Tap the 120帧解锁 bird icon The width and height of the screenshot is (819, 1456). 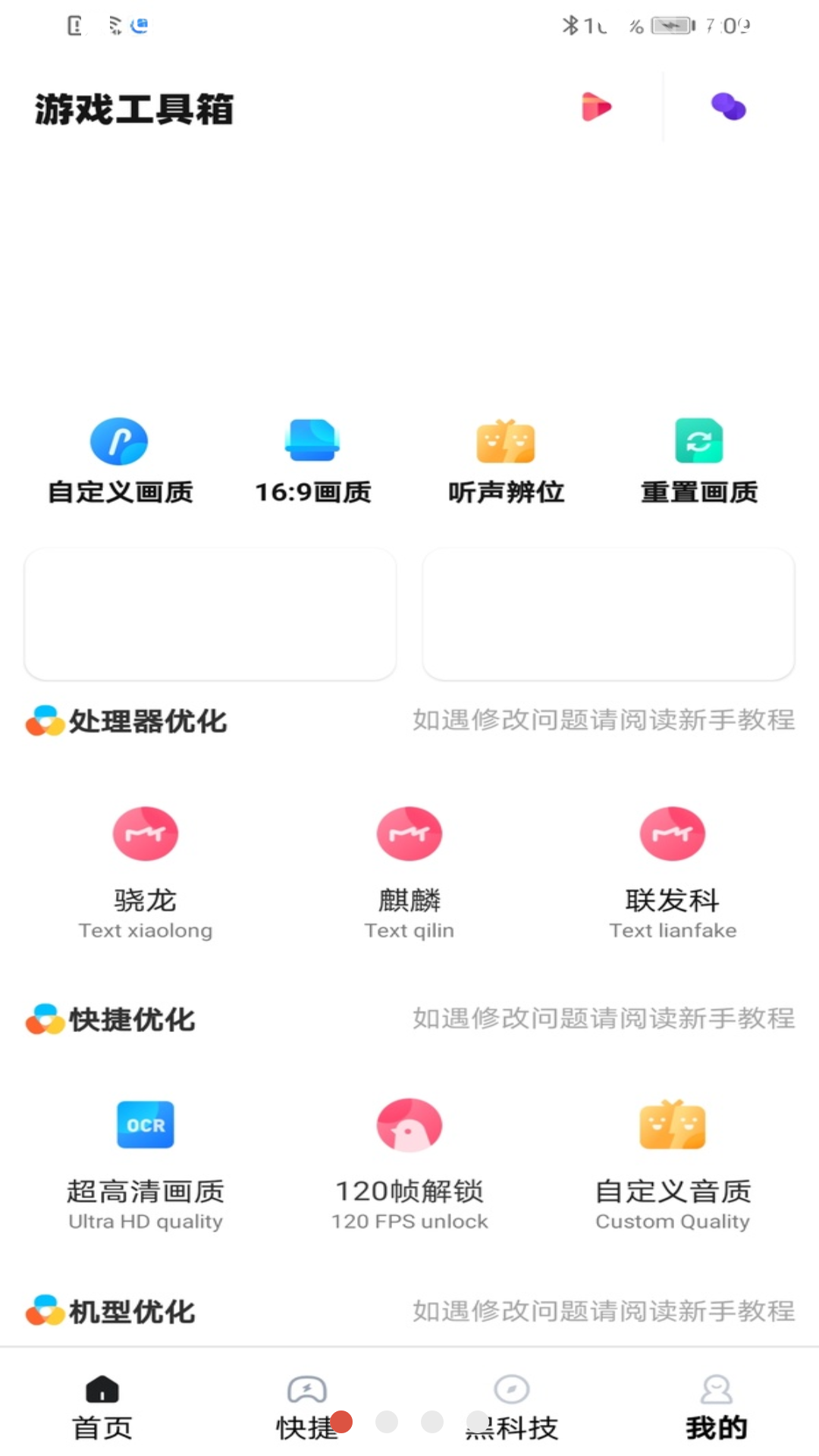pyautogui.click(x=409, y=1125)
